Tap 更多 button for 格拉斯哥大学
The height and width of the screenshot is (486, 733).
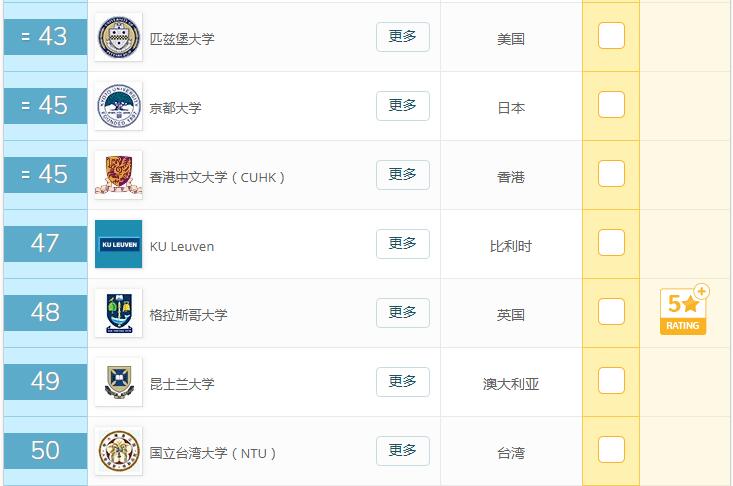point(402,313)
